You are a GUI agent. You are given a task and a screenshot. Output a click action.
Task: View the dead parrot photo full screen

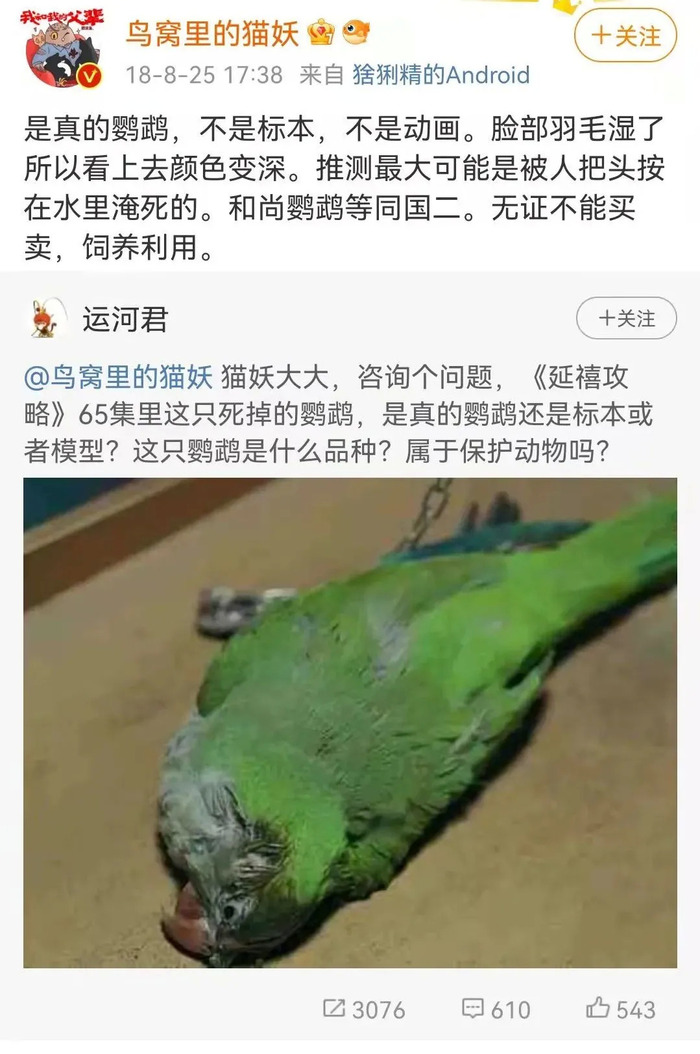coord(350,722)
